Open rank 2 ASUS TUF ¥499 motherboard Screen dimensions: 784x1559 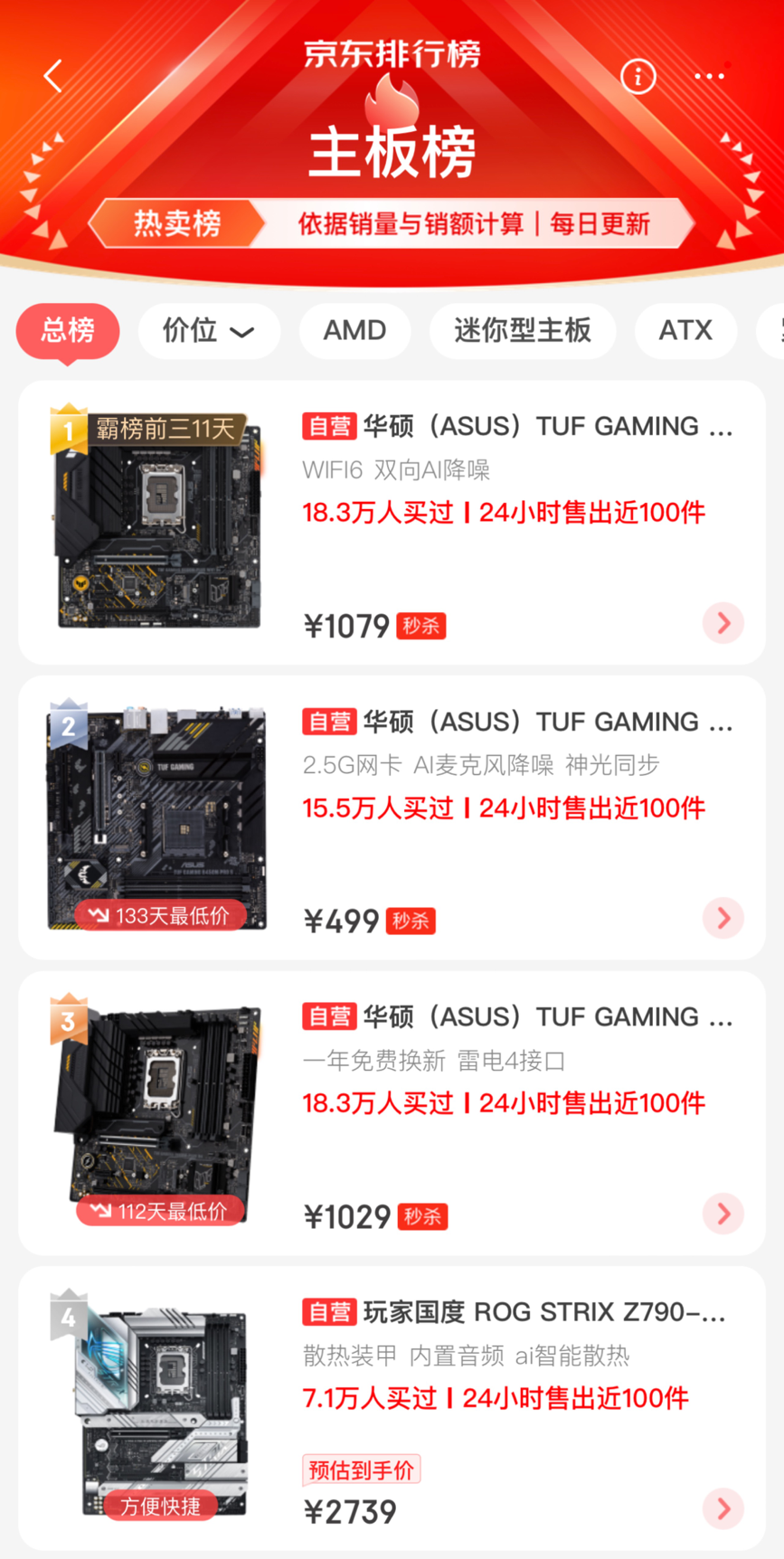click(x=515, y=722)
